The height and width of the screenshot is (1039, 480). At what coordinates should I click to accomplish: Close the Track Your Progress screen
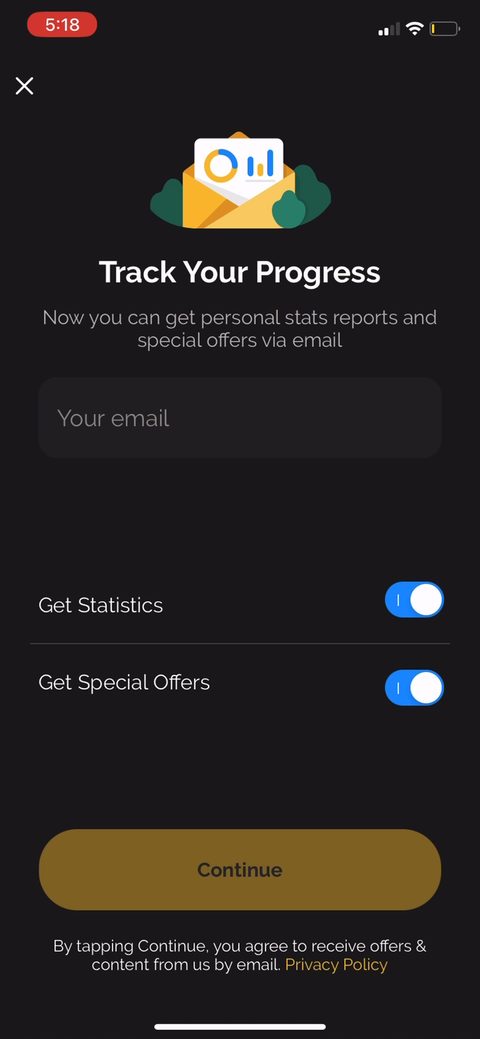point(25,86)
